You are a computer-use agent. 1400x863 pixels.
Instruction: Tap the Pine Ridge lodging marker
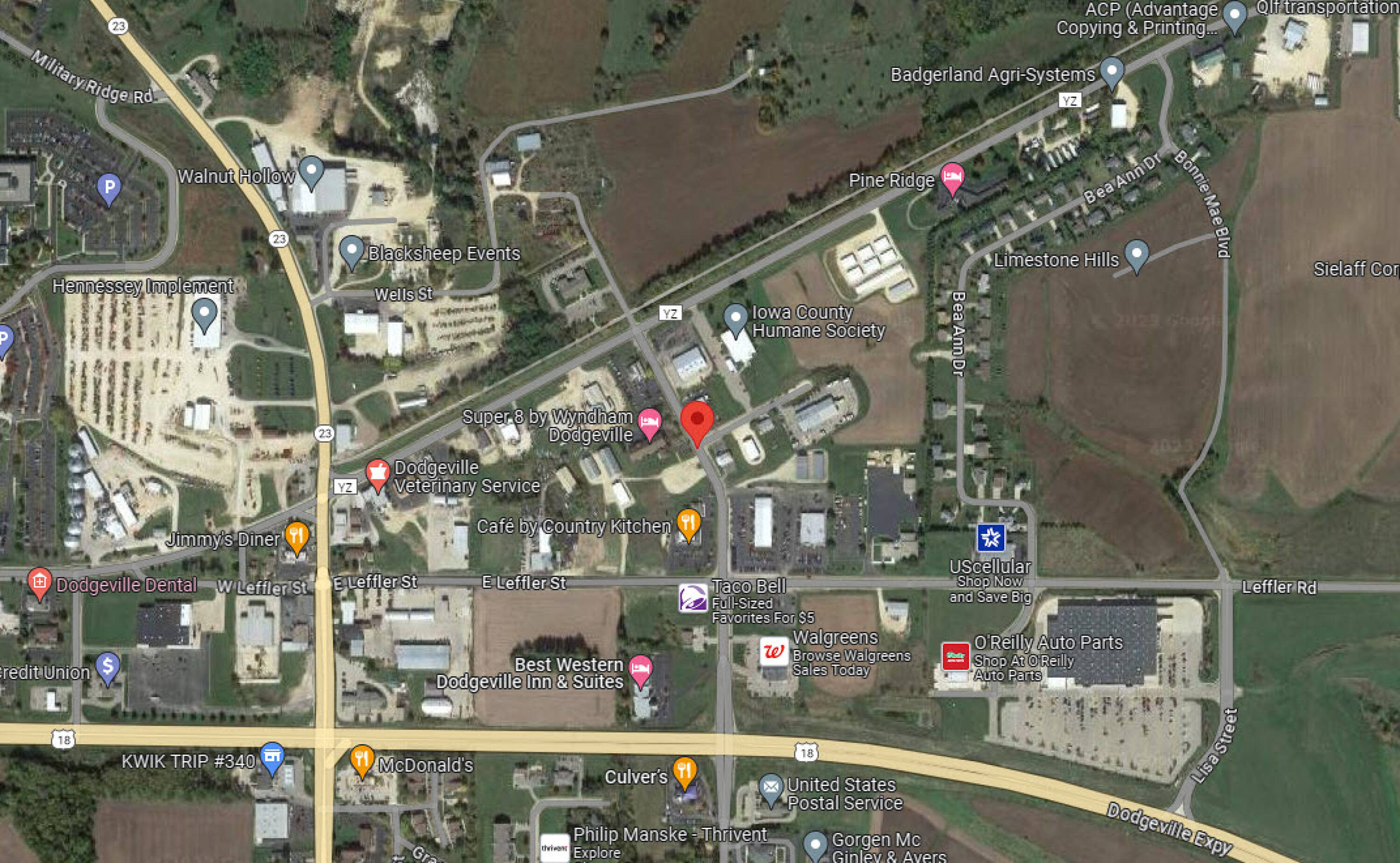[952, 179]
